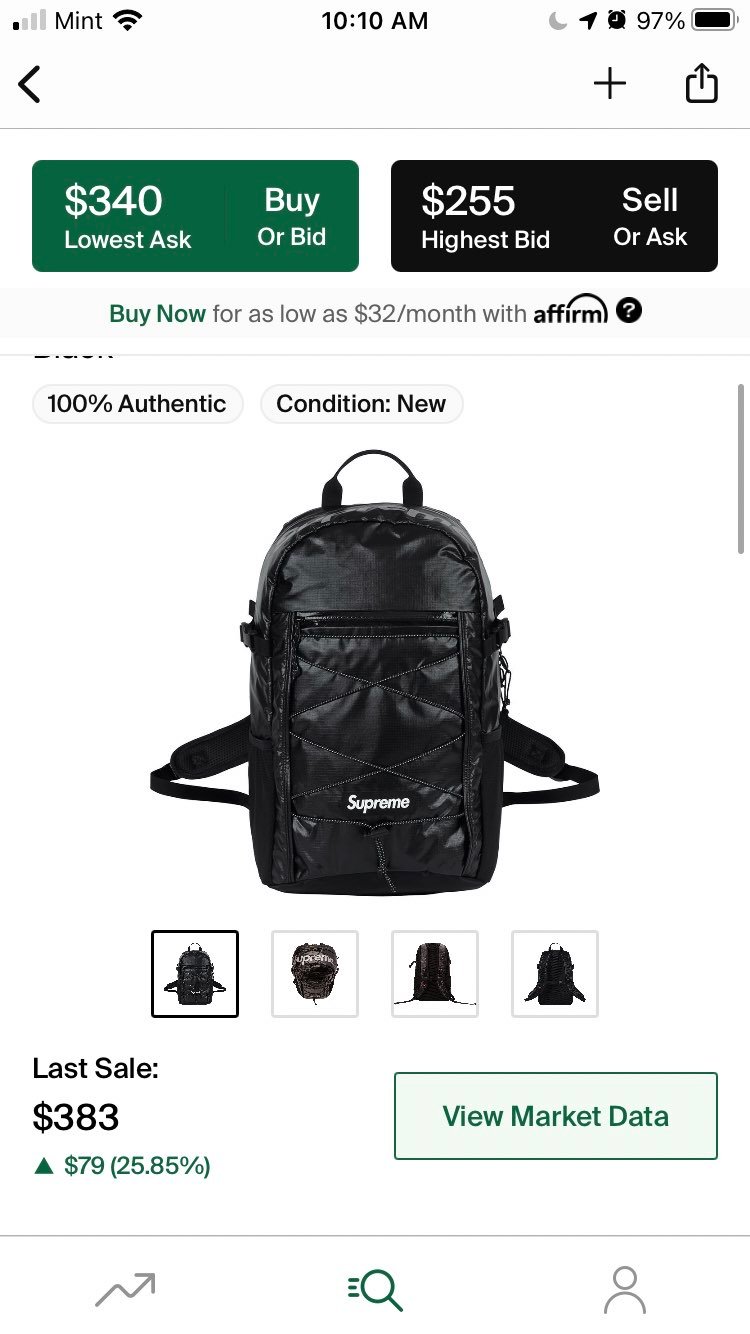This screenshot has height=1334, width=750.
Task: Tap the $255 Sell or Ask button
Action: pos(554,216)
